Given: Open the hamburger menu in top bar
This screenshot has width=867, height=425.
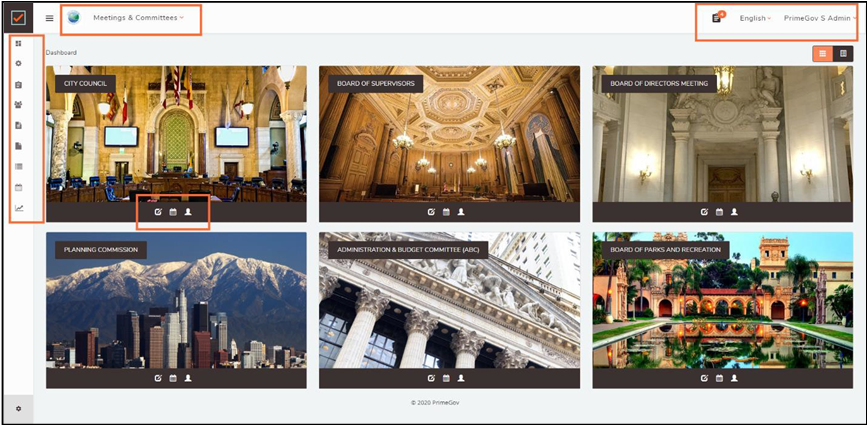Looking at the screenshot, I should 49,18.
